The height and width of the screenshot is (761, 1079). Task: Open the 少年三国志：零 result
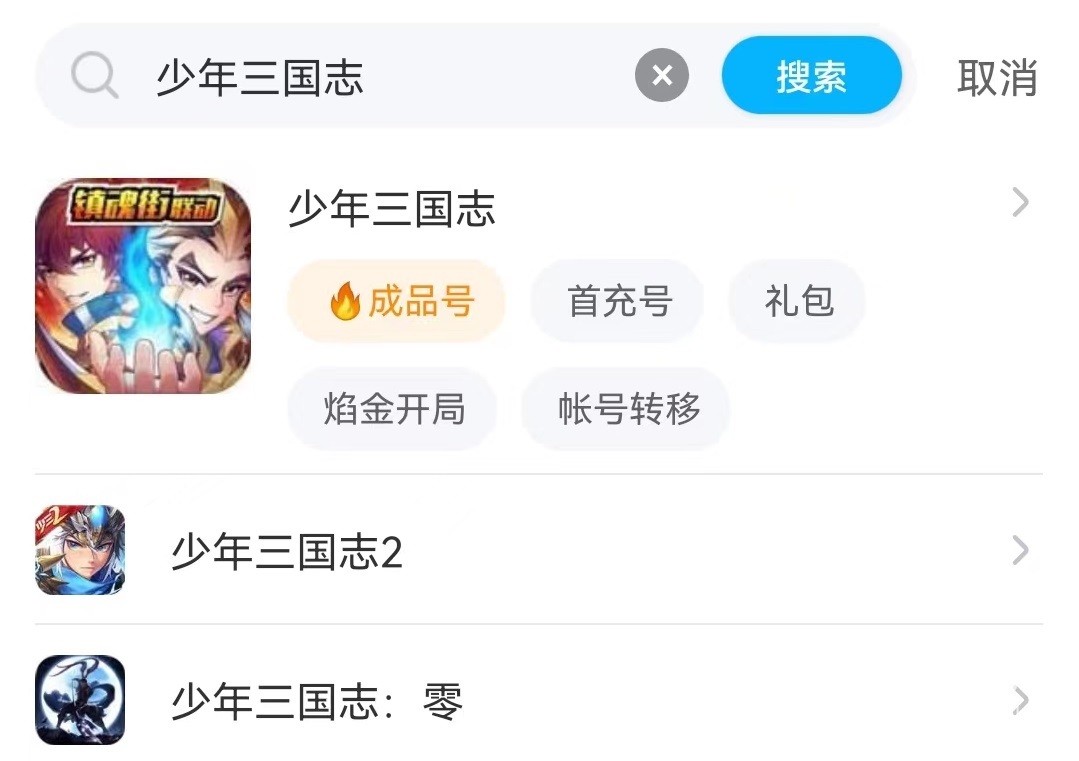pyautogui.click(x=317, y=701)
